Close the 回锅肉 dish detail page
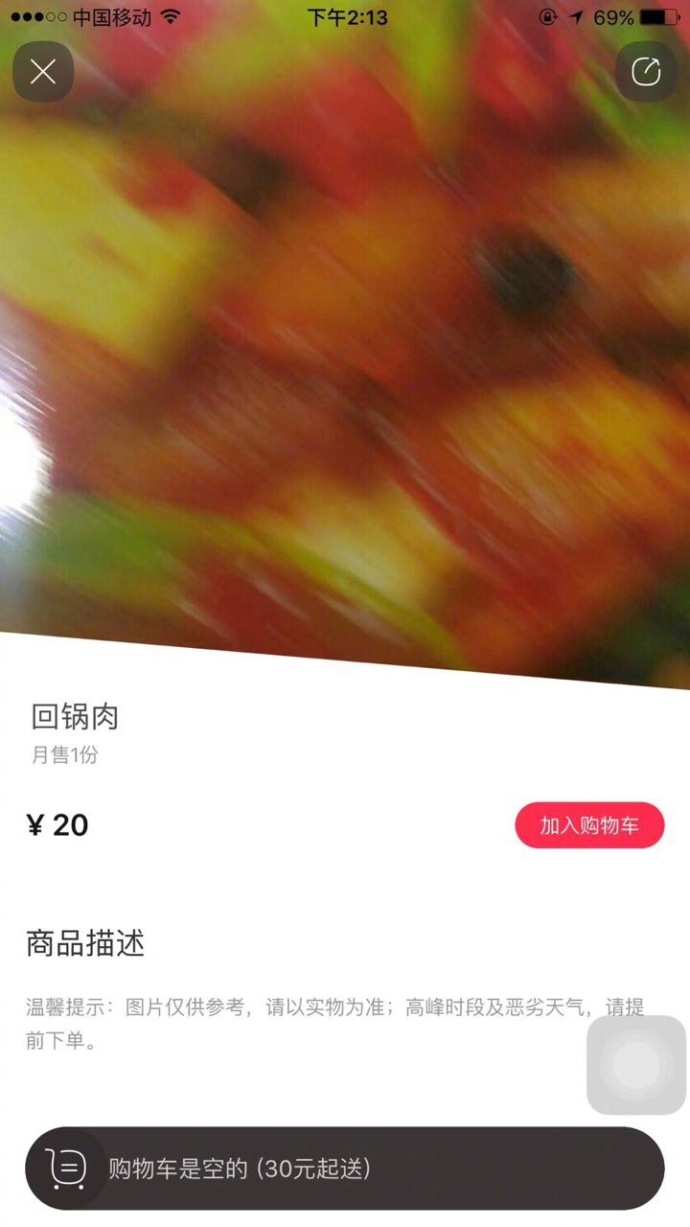This screenshot has height=1227, width=690. tap(43, 72)
